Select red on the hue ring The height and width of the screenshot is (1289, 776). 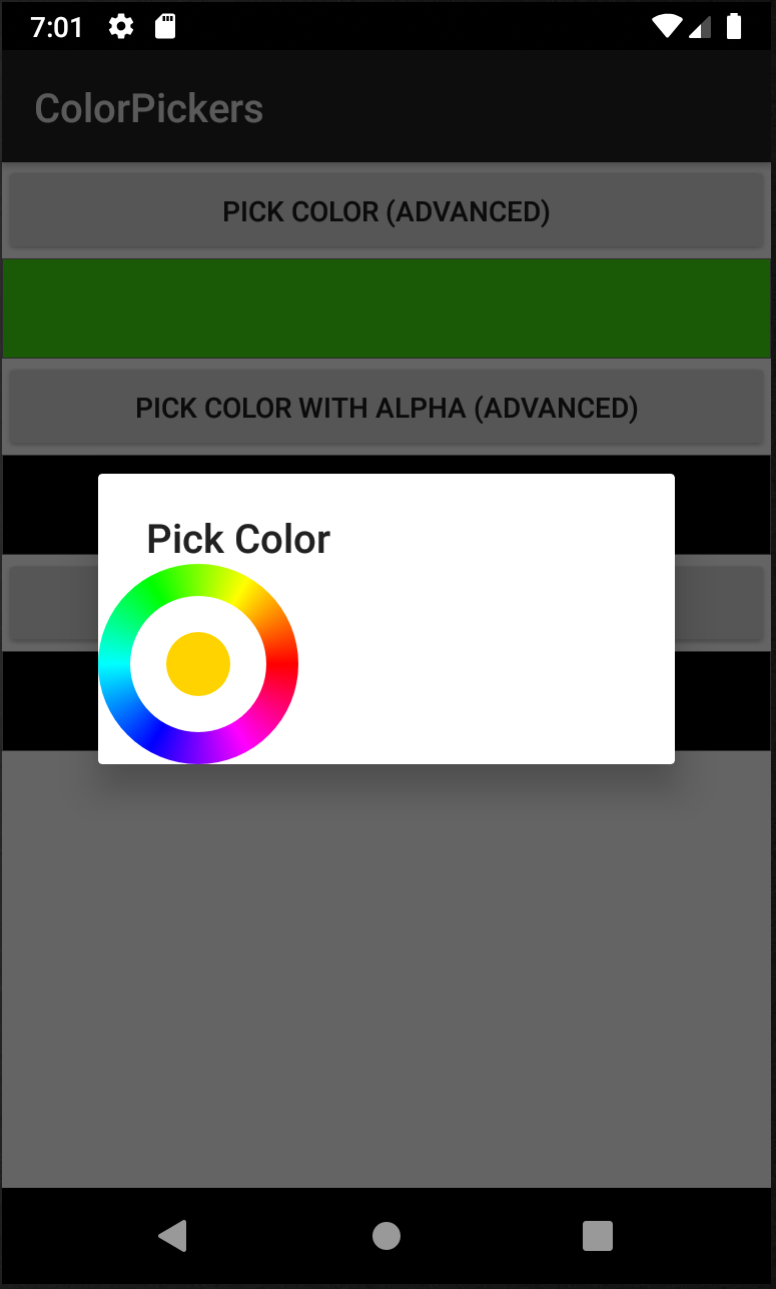[x=282, y=664]
